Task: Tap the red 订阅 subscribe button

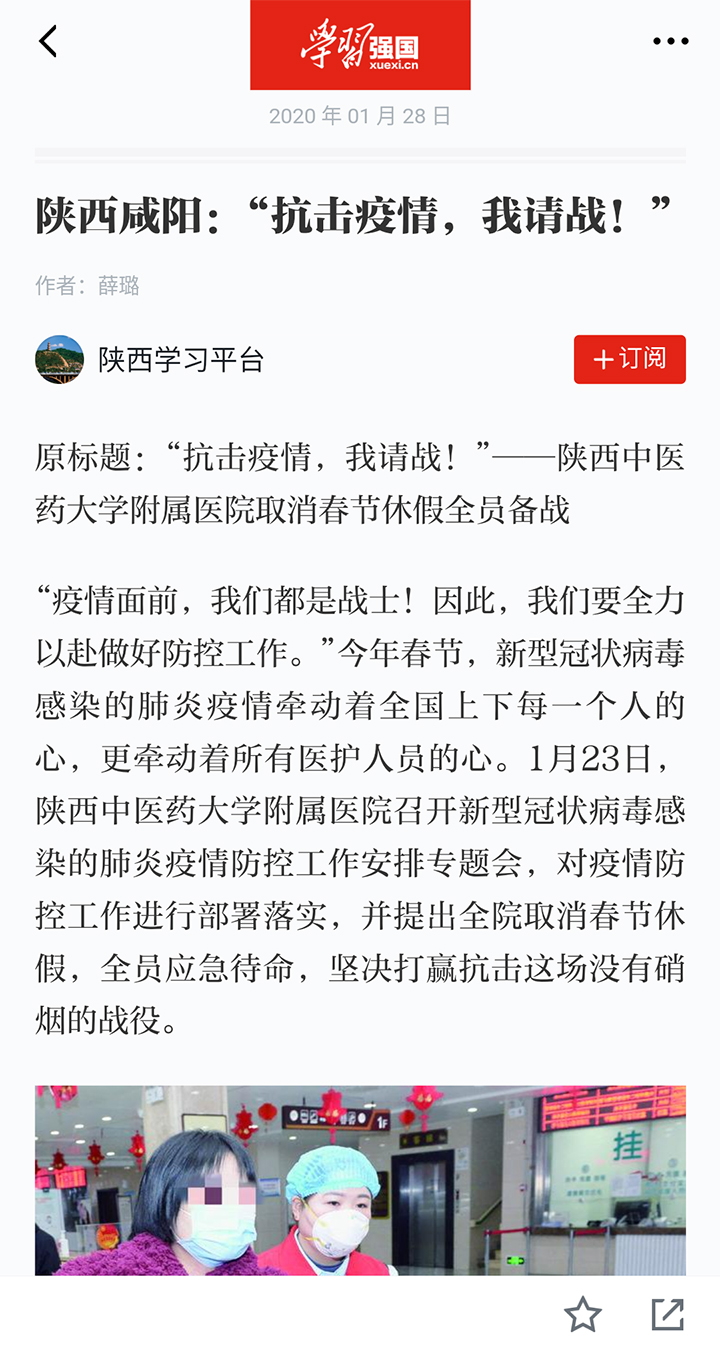Action: 630,359
